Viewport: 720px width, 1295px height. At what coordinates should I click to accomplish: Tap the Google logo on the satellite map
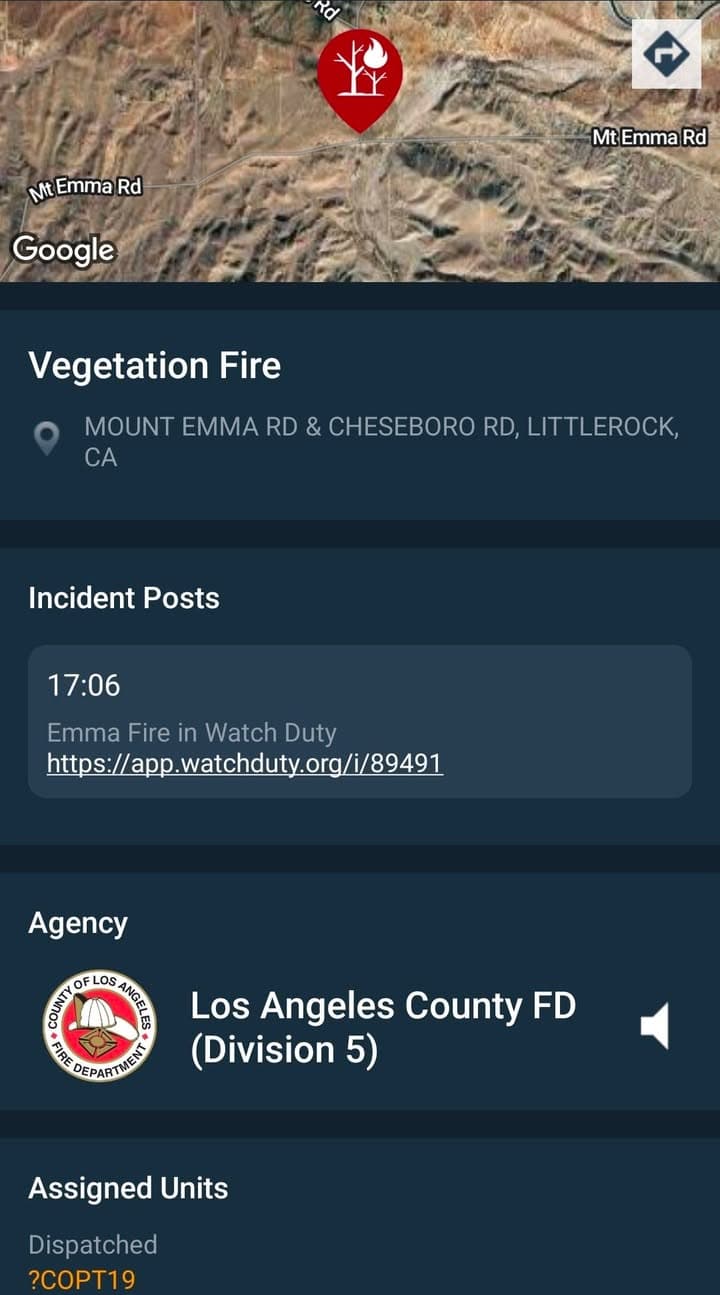[x=63, y=249]
